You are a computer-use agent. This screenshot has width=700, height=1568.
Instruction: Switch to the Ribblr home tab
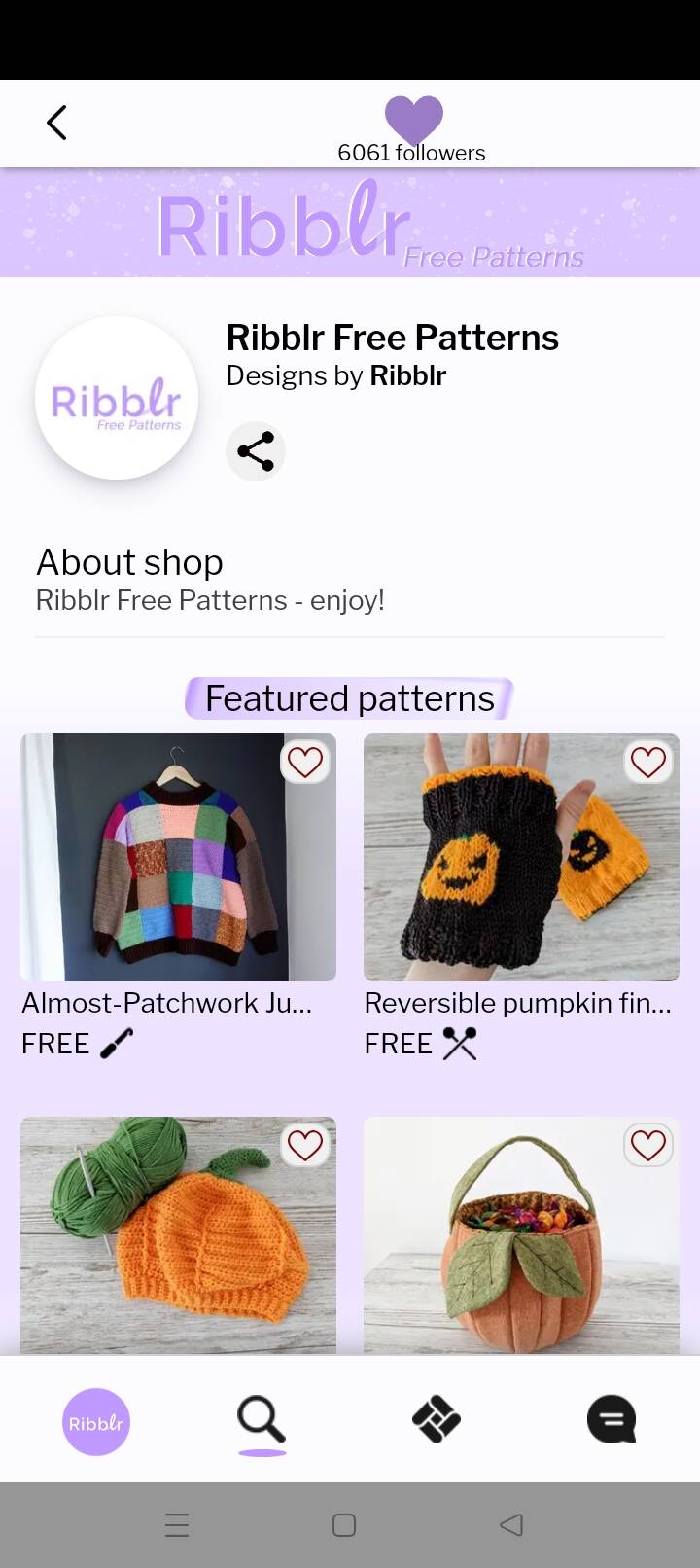pos(96,1422)
